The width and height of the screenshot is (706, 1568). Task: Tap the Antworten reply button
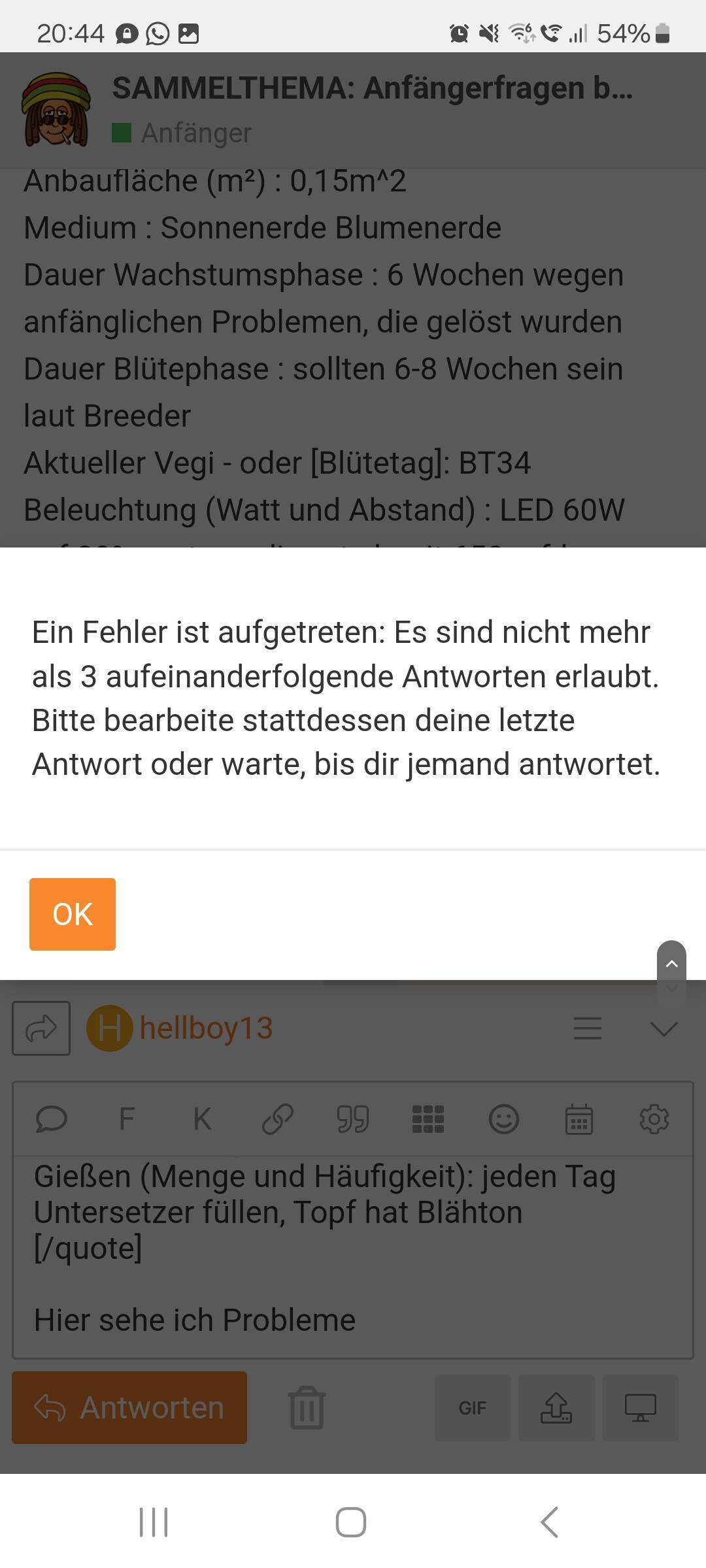[x=129, y=1407]
